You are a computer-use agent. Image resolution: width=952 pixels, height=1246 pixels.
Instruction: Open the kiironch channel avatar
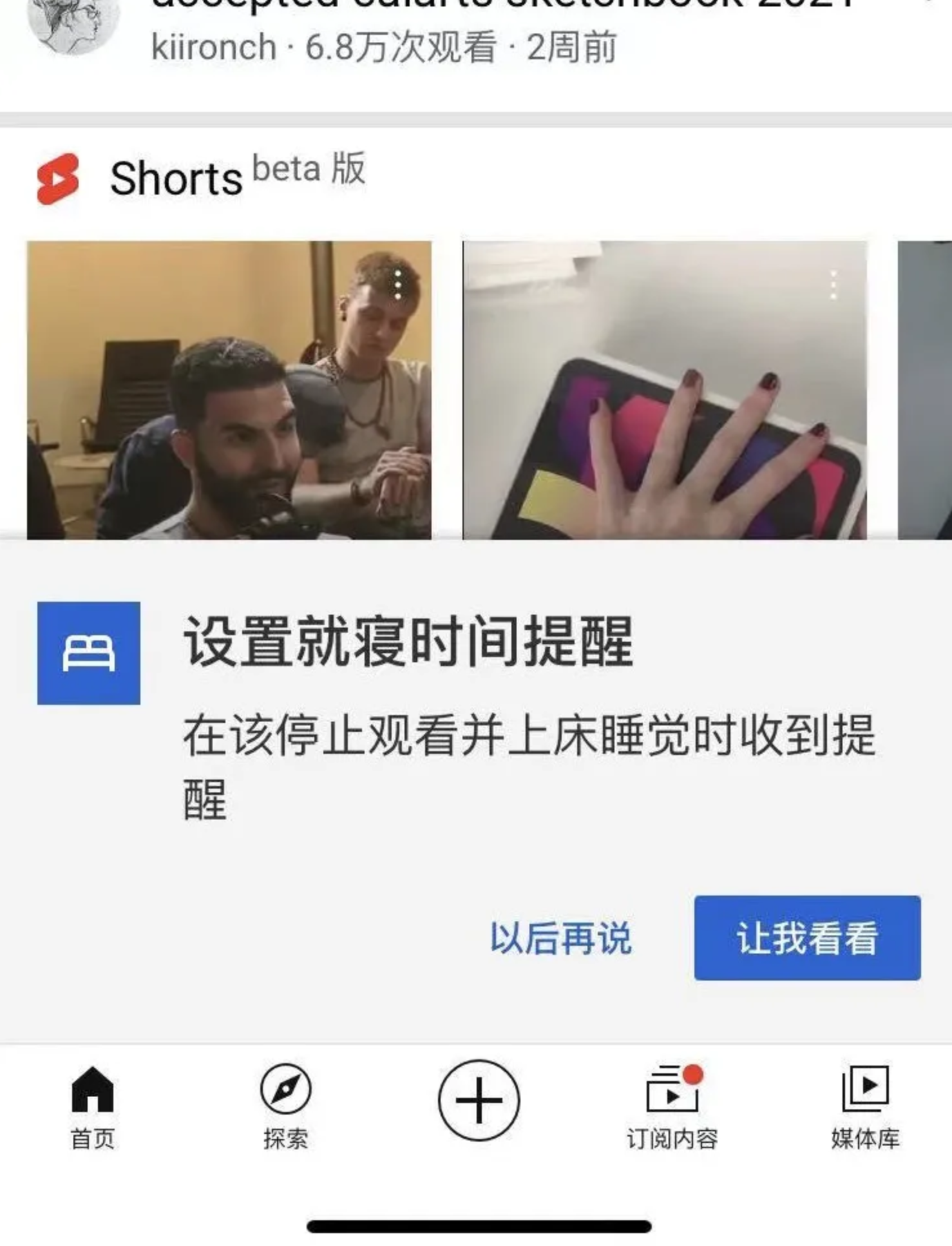click(x=74, y=26)
